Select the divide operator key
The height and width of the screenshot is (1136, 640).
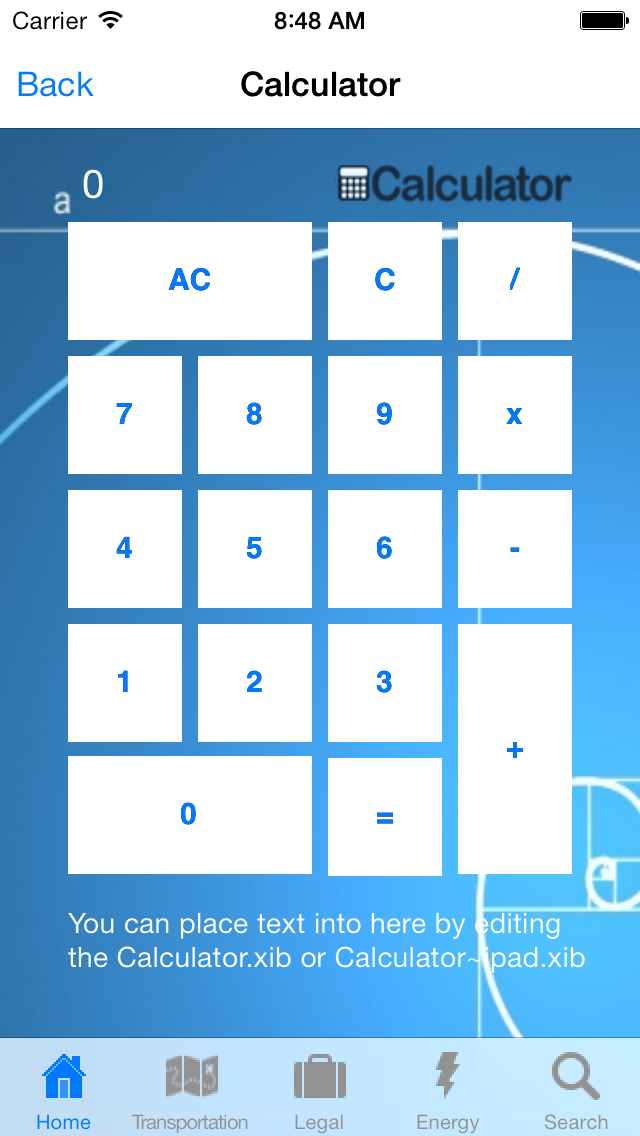pyautogui.click(x=515, y=281)
